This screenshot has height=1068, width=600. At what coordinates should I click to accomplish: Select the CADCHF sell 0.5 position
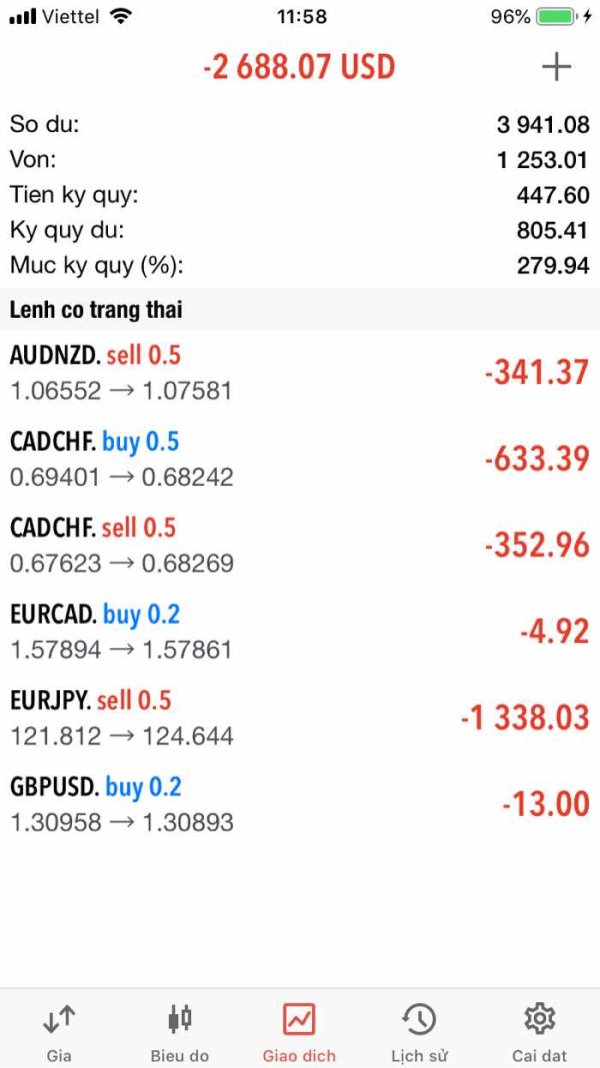300,546
